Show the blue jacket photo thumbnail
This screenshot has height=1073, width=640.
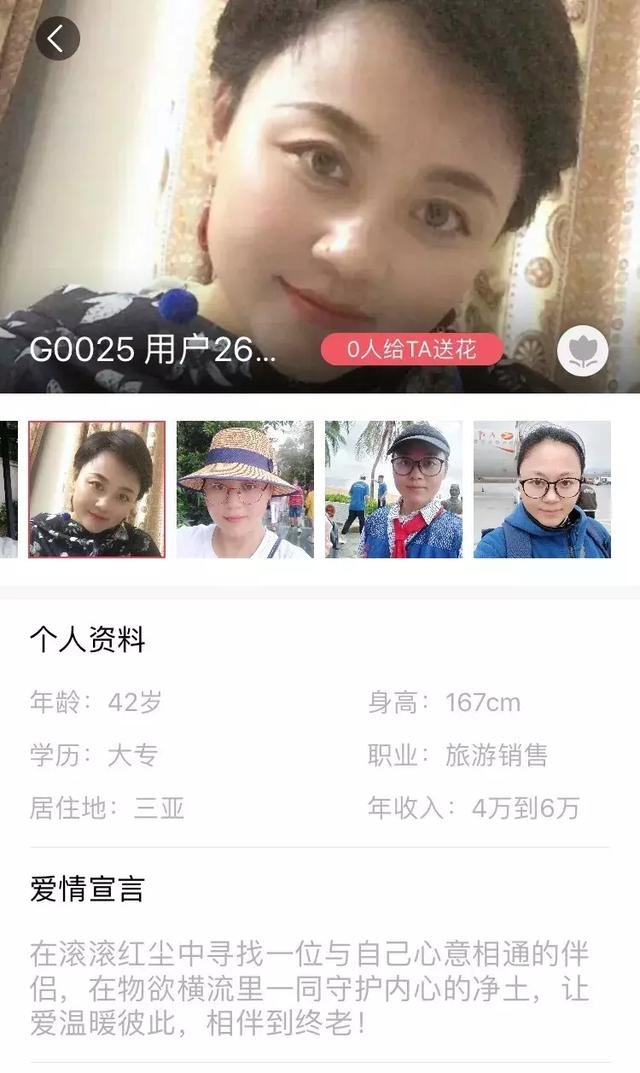(541, 489)
